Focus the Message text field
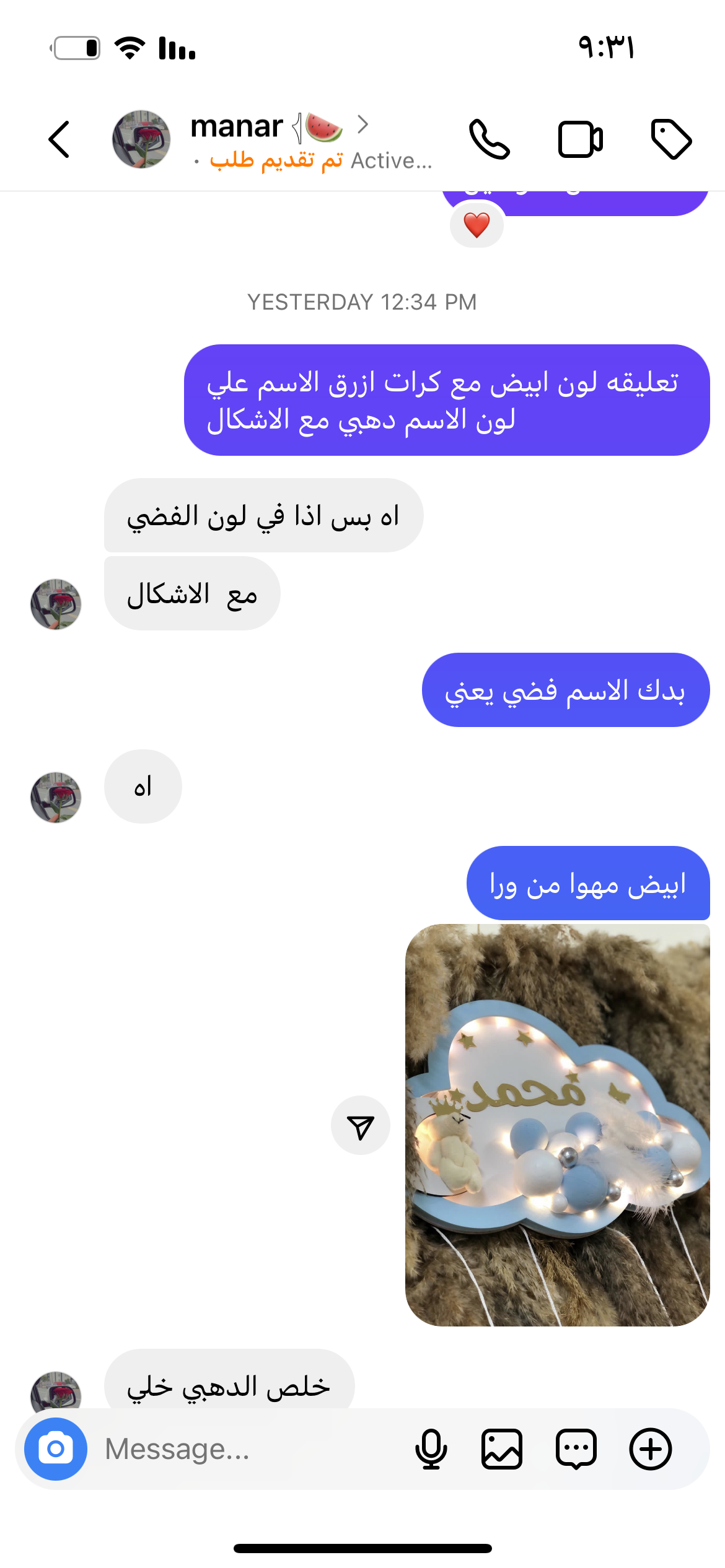The width and height of the screenshot is (725, 1568). tap(248, 1449)
